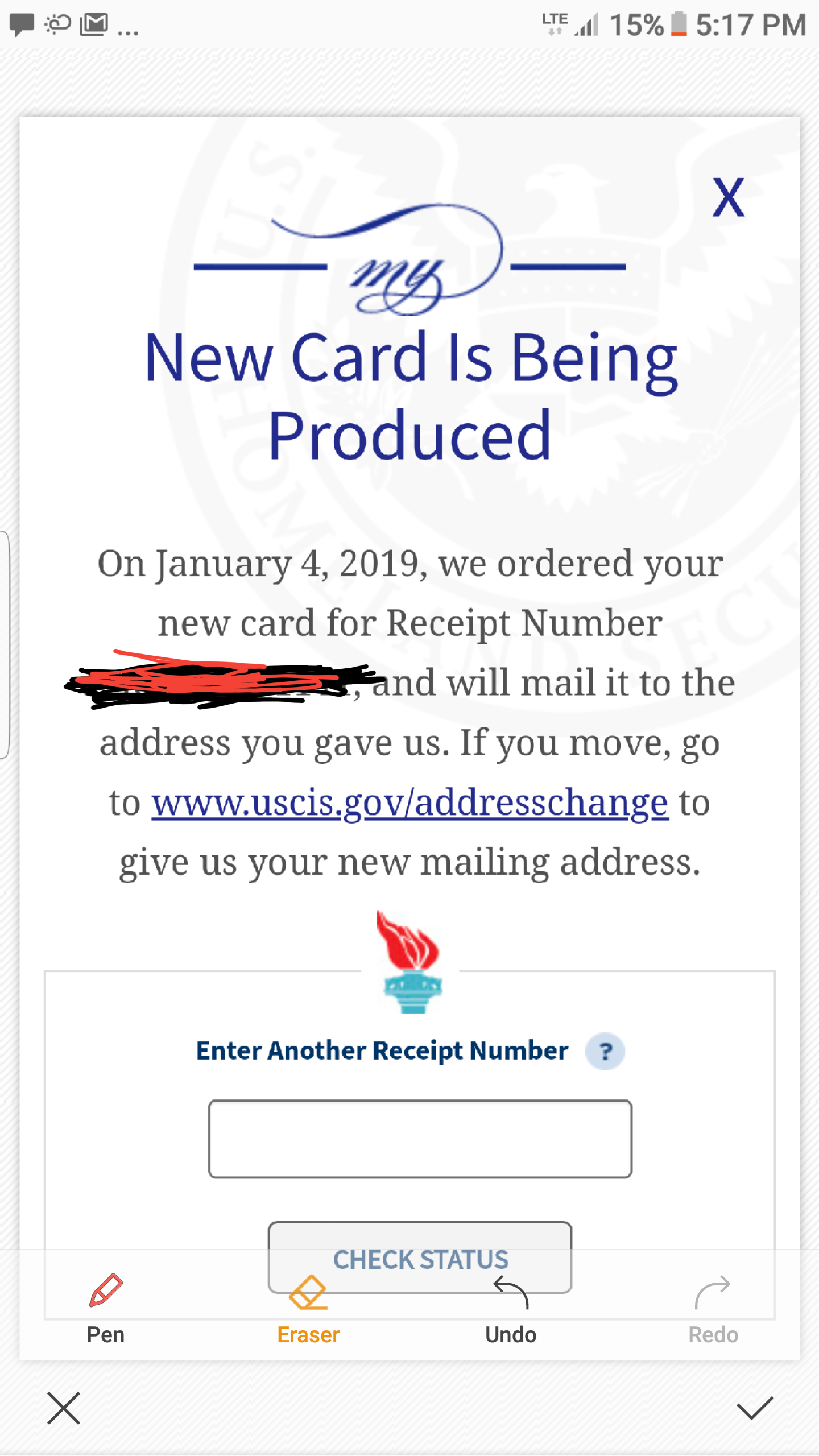Tap the receipt number input field
The image size is (819, 1456).
click(420, 1139)
